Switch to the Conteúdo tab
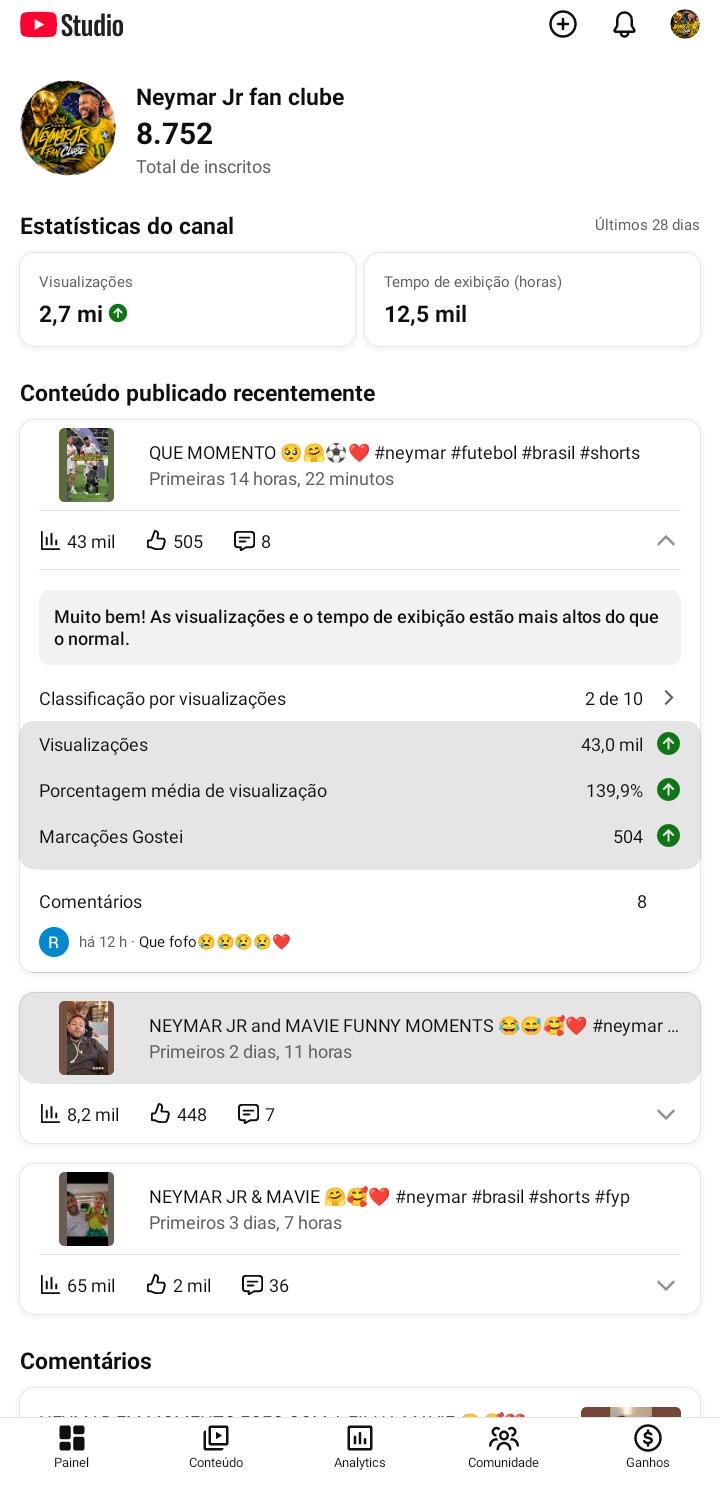 coord(216,1446)
